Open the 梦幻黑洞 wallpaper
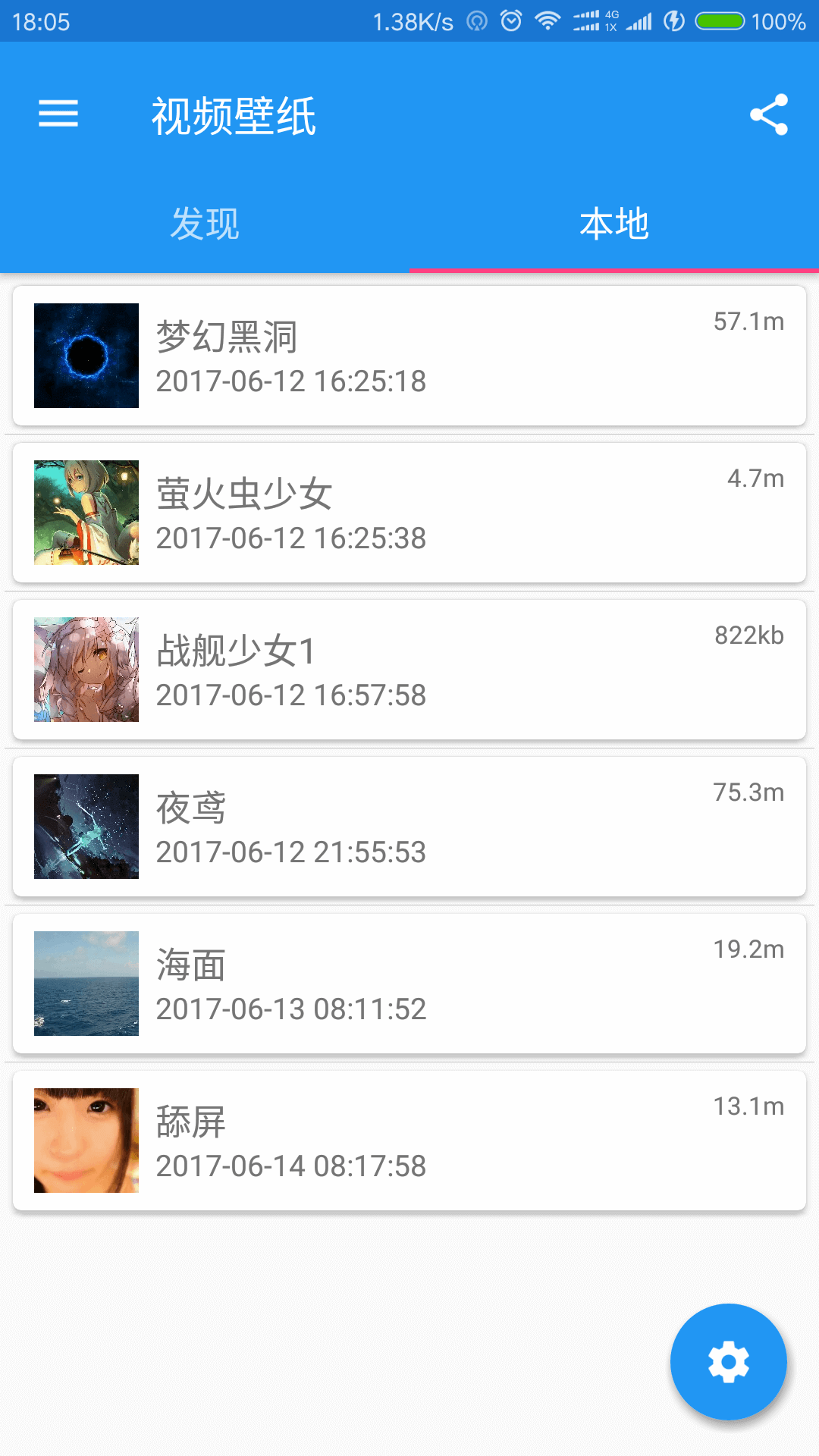819x1456 pixels. point(409,356)
